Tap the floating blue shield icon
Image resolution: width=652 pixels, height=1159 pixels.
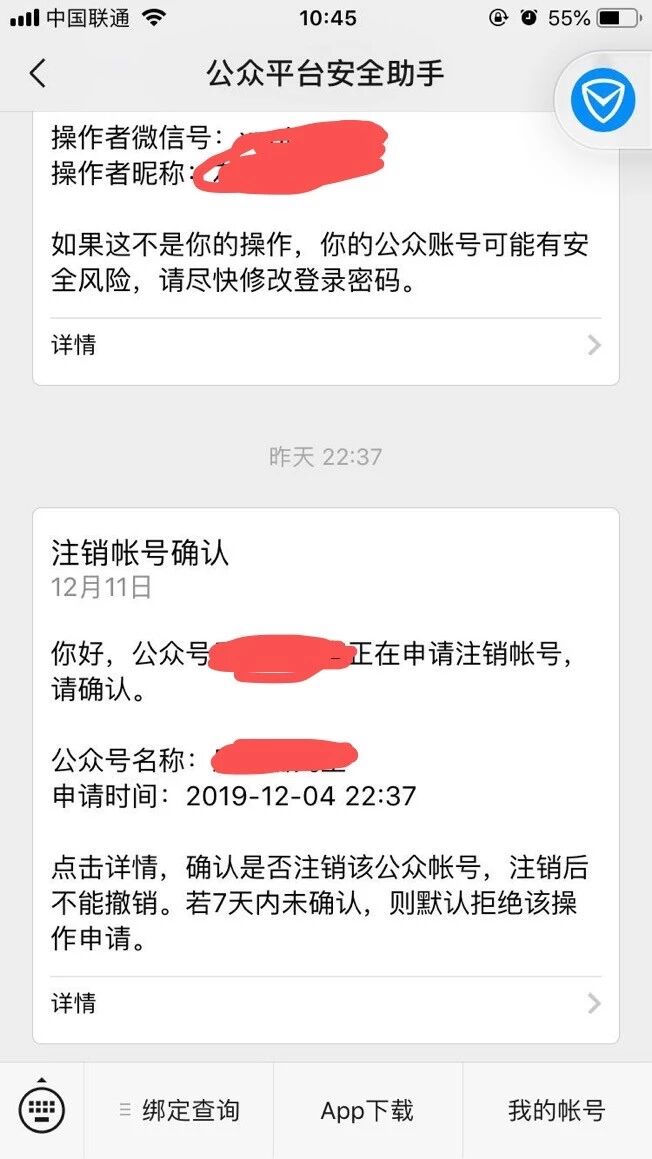[x=603, y=101]
